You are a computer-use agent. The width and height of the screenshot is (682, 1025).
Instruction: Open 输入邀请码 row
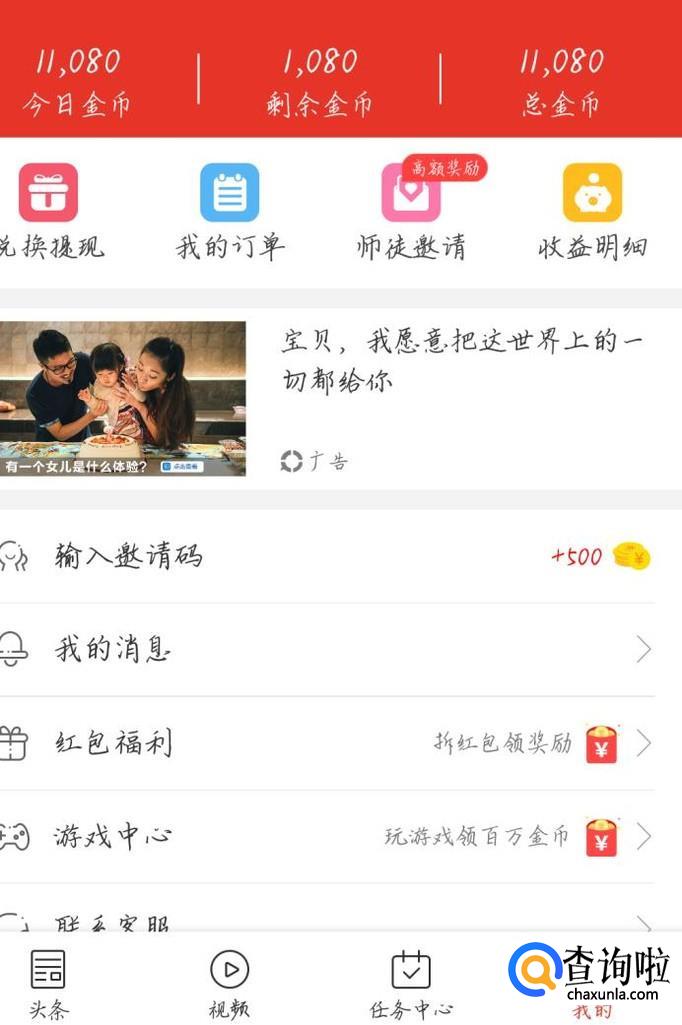pyautogui.click(x=330, y=556)
